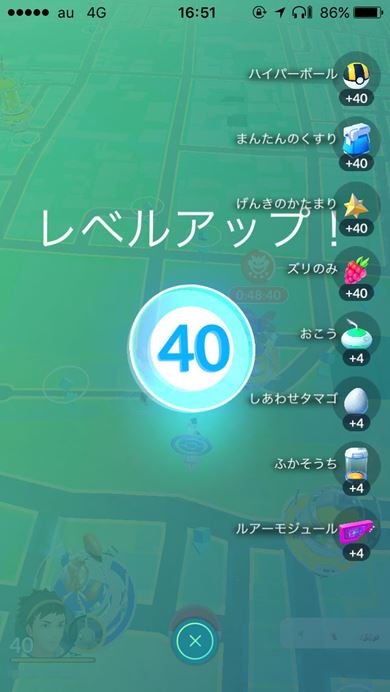Dismiss the level-up screen with the X button
The image size is (390, 692).
coord(195,641)
